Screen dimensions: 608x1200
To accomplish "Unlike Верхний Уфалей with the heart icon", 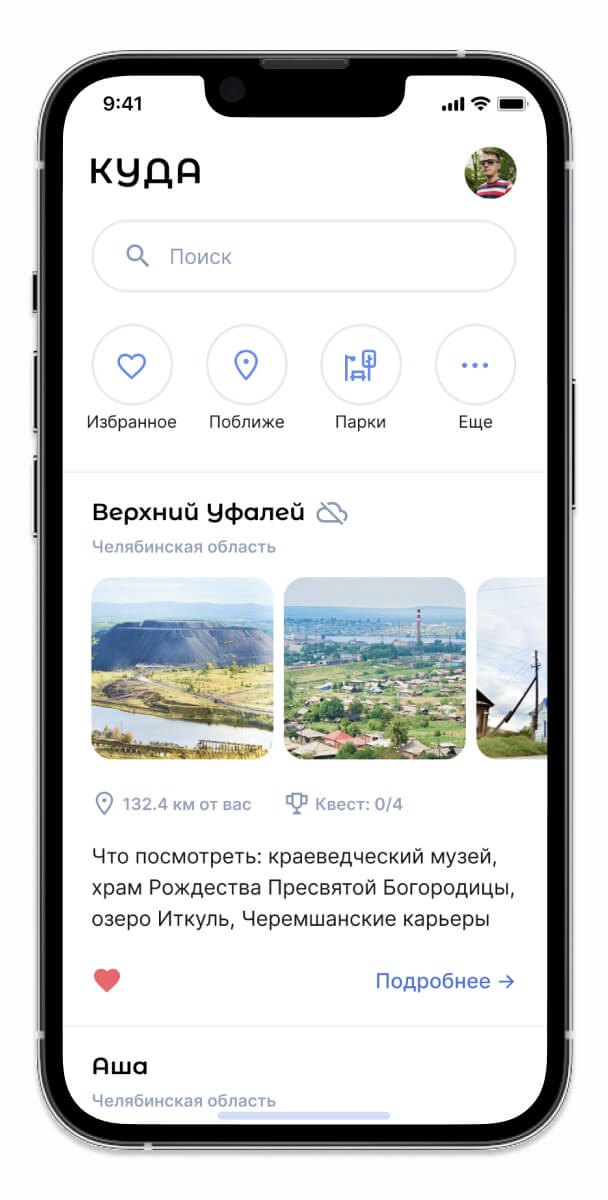I will (x=107, y=981).
